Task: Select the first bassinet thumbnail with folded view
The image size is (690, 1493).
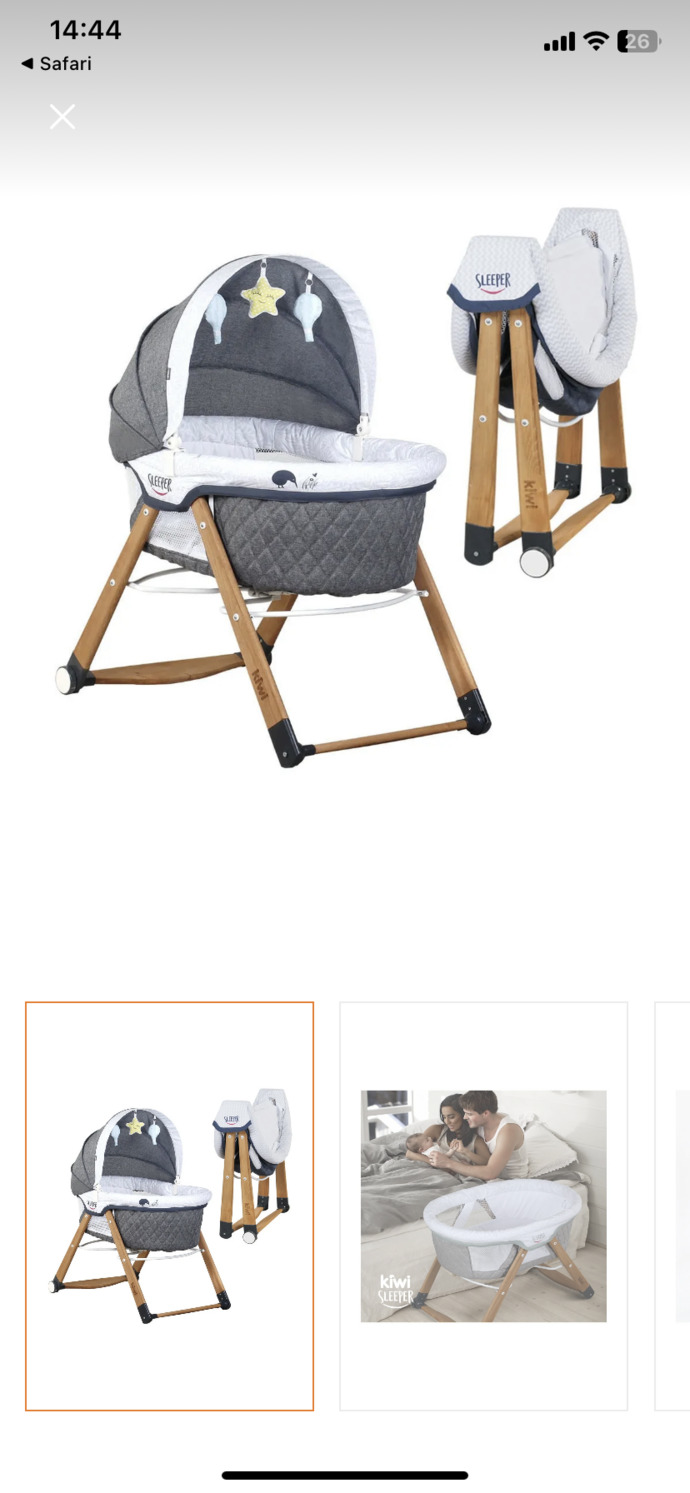Action: coord(169,1206)
